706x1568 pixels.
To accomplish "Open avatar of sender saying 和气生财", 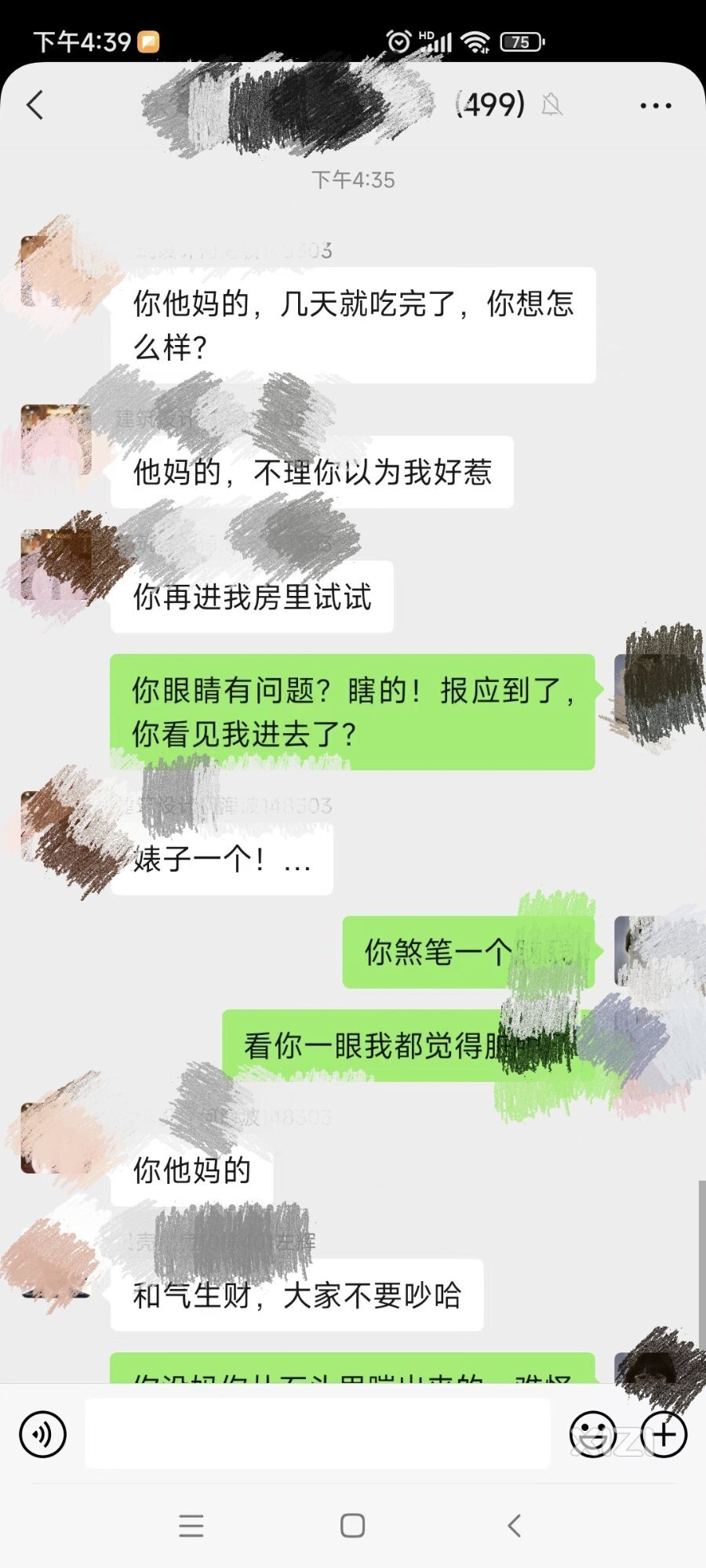I will pyautogui.click(x=56, y=1262).
